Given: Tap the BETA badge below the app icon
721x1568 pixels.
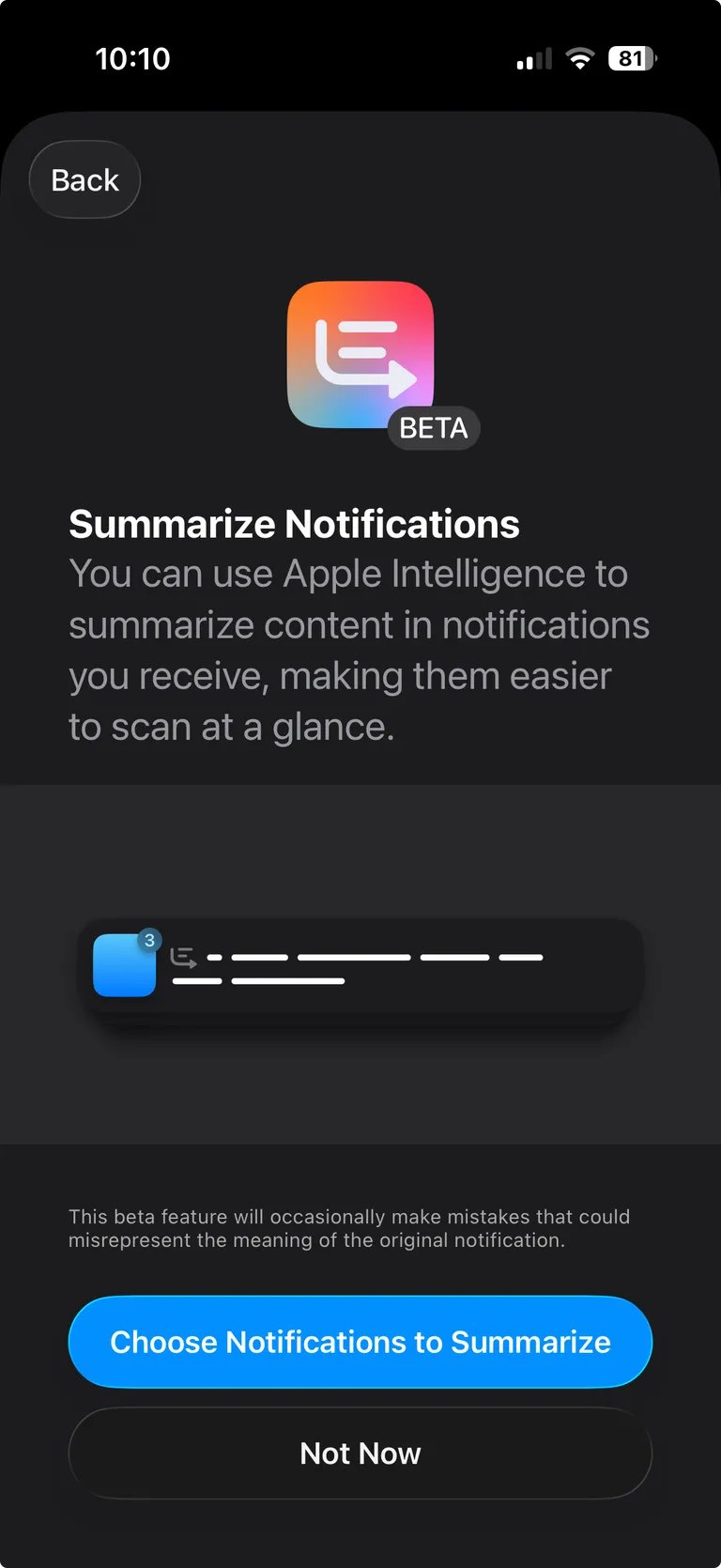Looking at the screenshot, I should [434, 427].
